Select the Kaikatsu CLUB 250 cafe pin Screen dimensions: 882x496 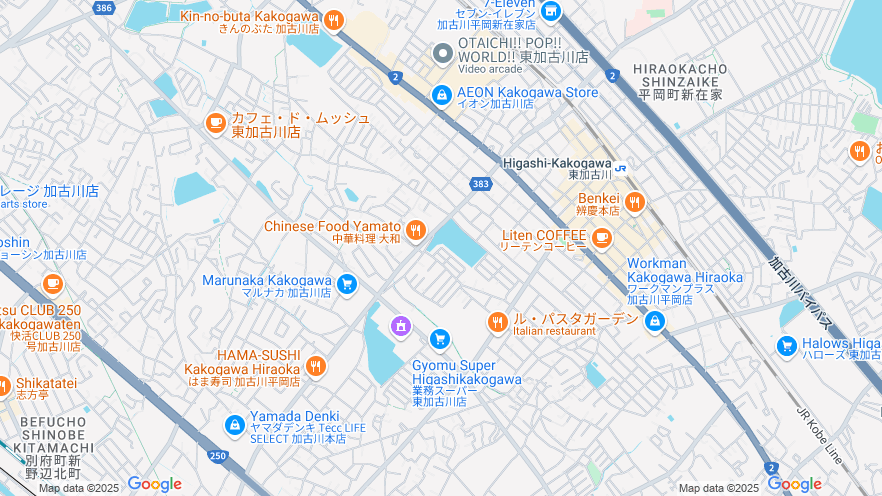pyautogui.click(x=52, y=284)
